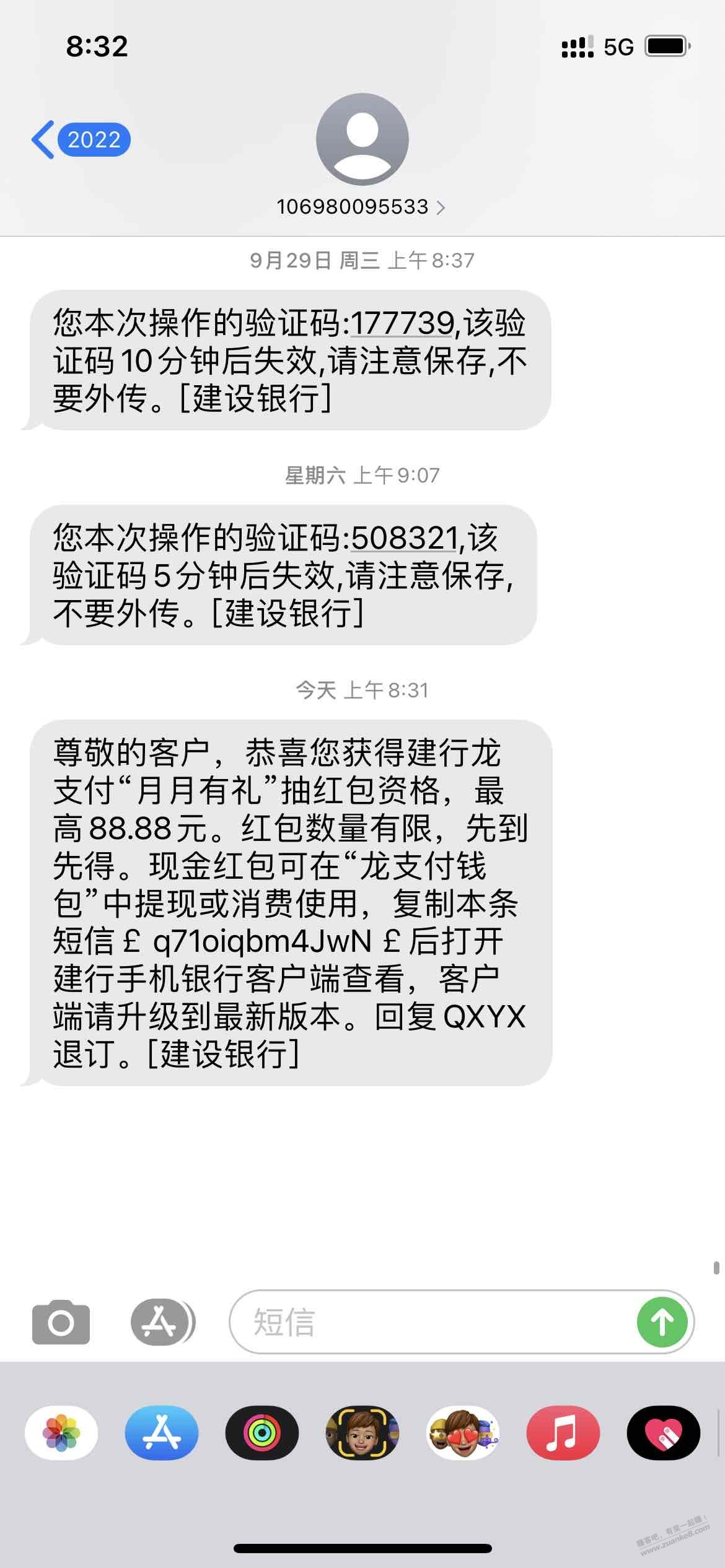Send the message with the green arrow
This screenshot has width=725, height=1568.
click(x=662, y=1322)
